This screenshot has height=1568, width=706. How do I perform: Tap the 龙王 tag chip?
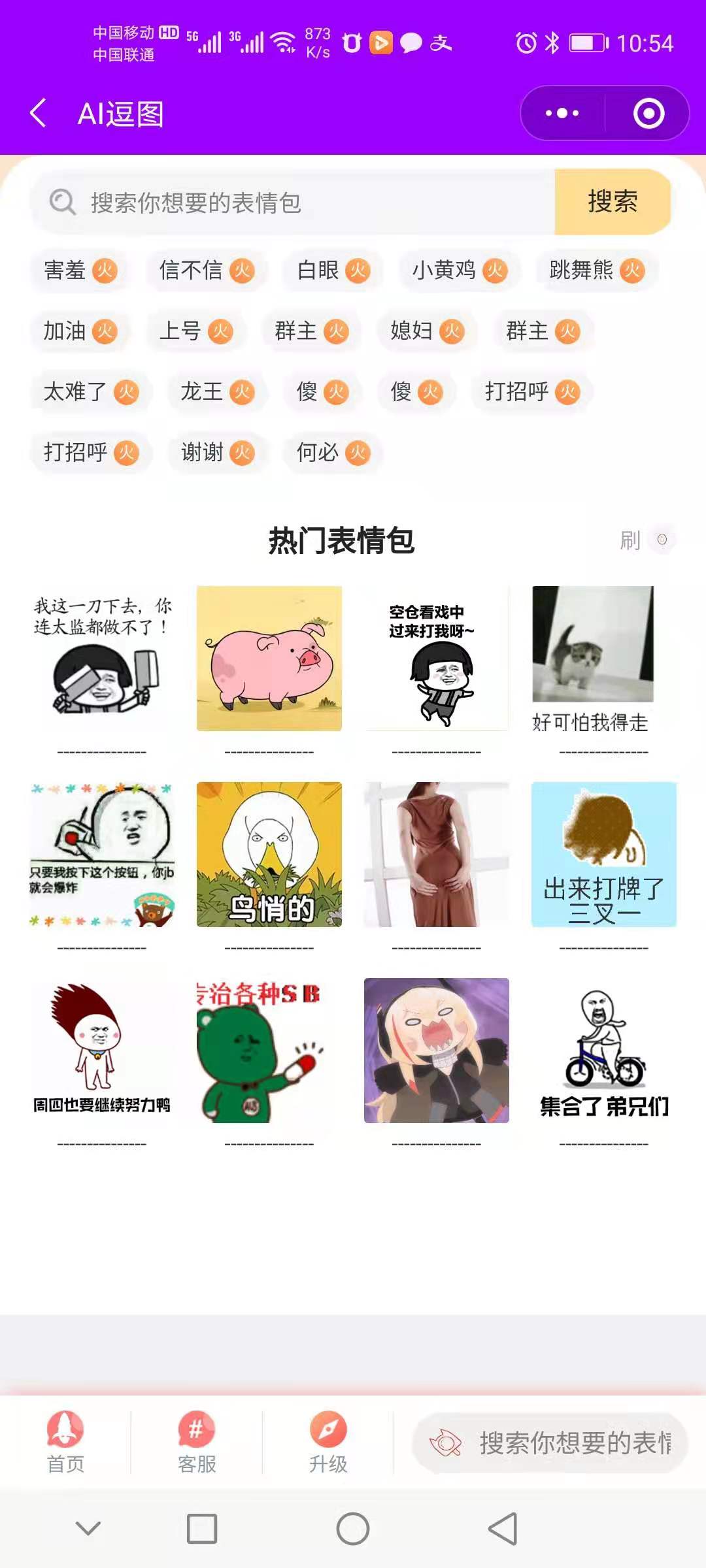point(217,392)
